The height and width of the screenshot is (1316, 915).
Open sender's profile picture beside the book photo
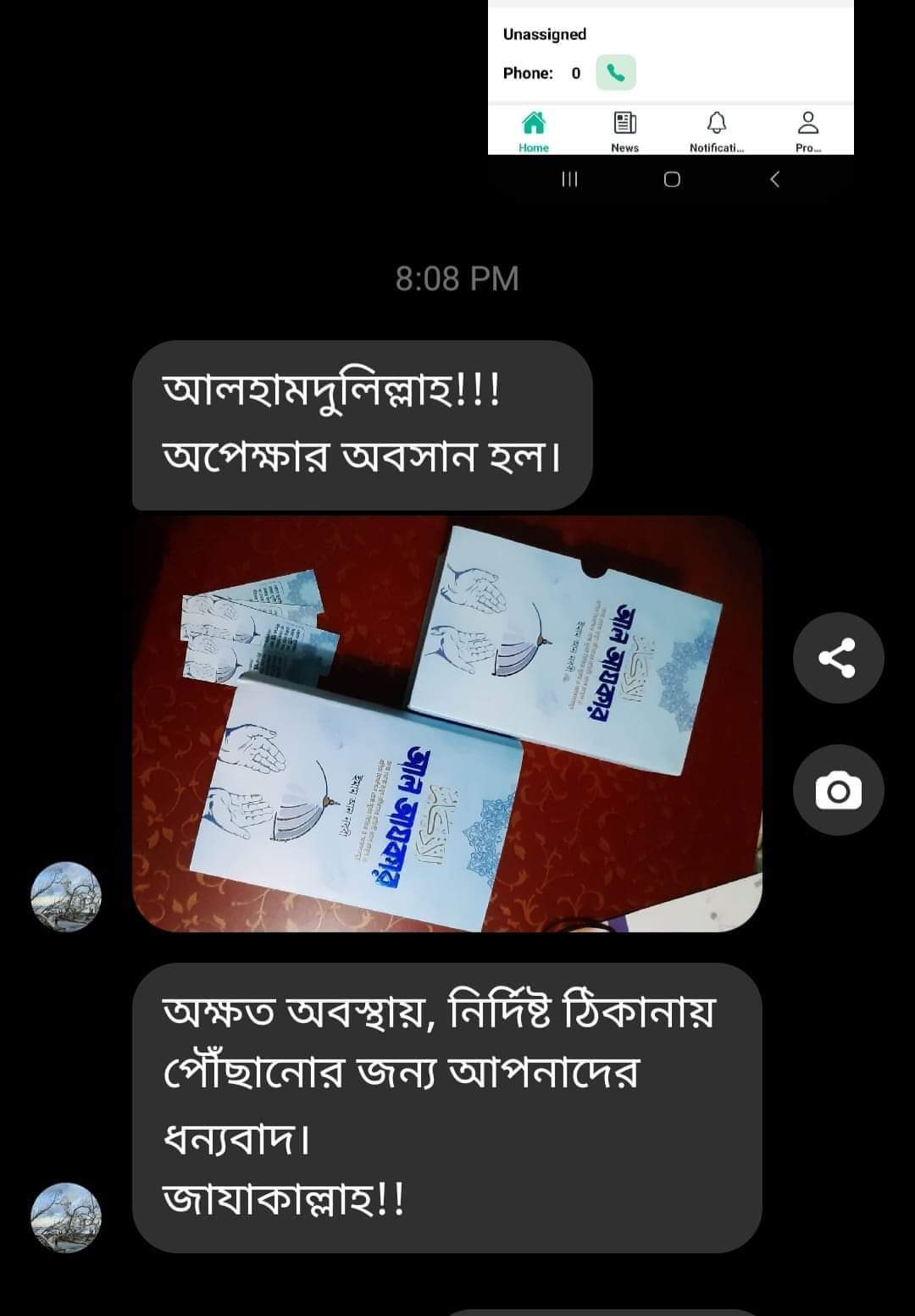pyautogui.click(x=66, y=897)
